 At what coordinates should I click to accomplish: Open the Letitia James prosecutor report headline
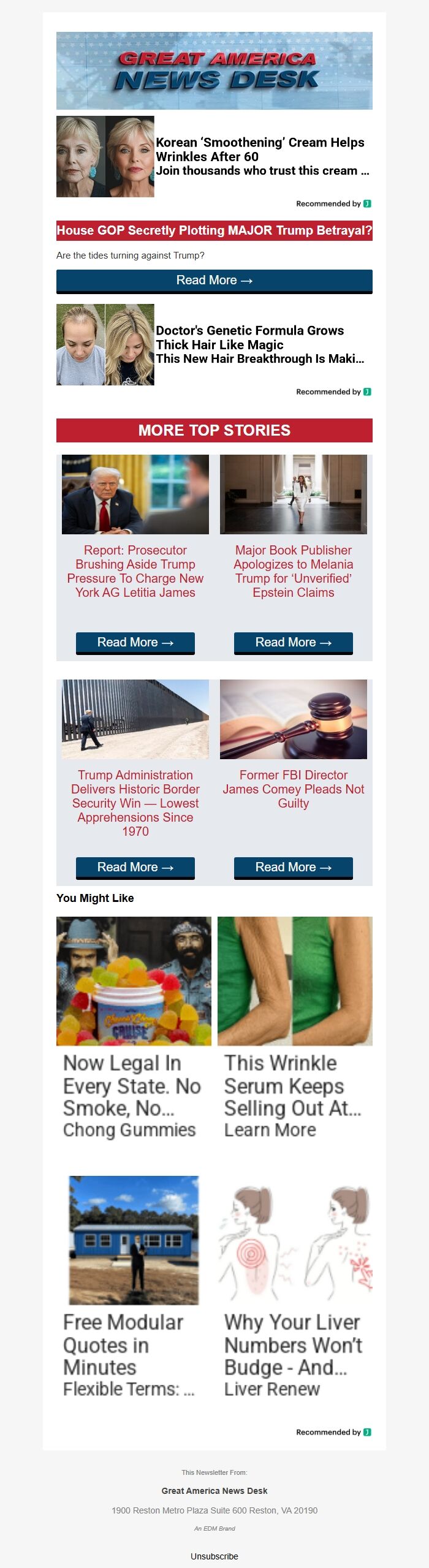[x=135, y=571]
